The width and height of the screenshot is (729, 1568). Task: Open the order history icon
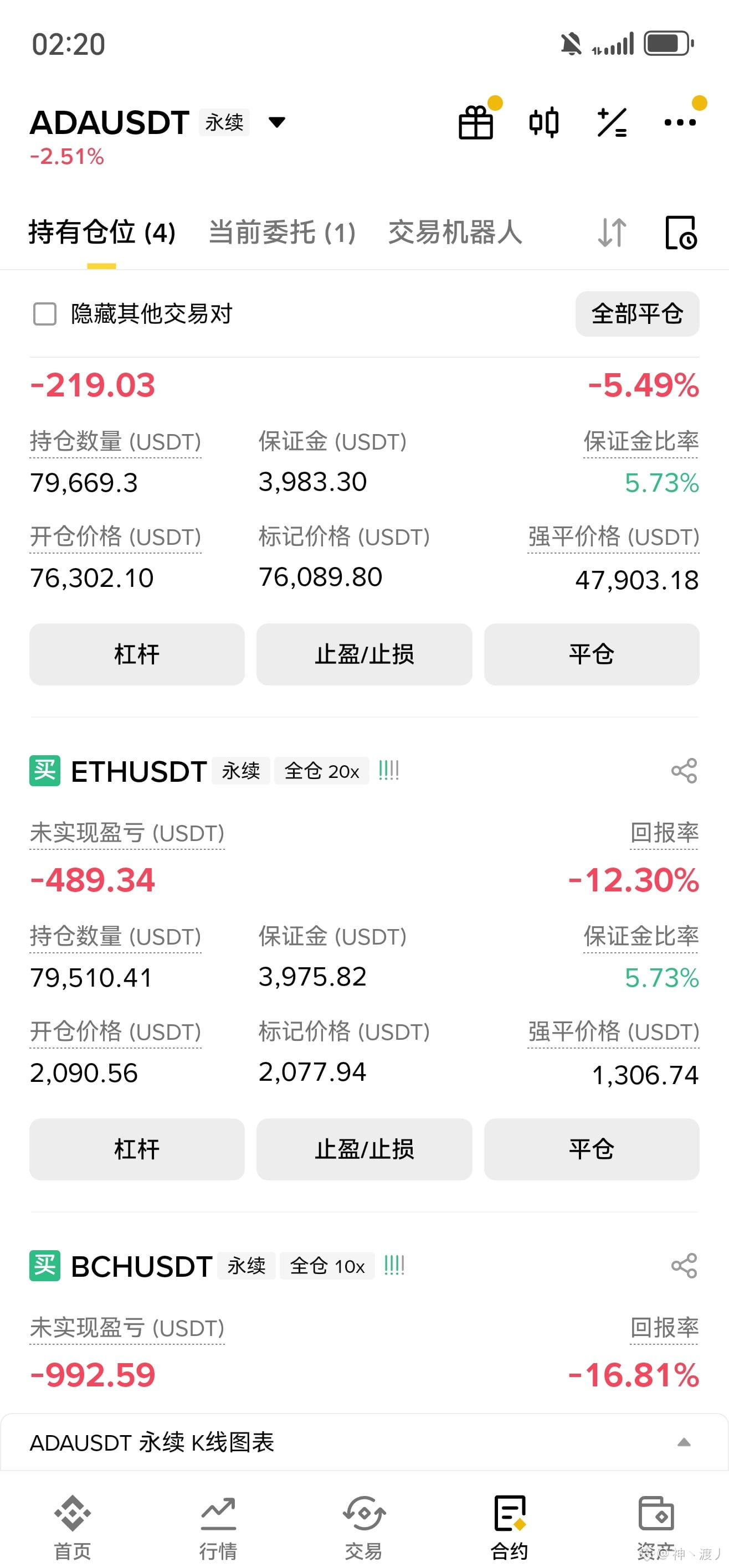tap(681, 233)
